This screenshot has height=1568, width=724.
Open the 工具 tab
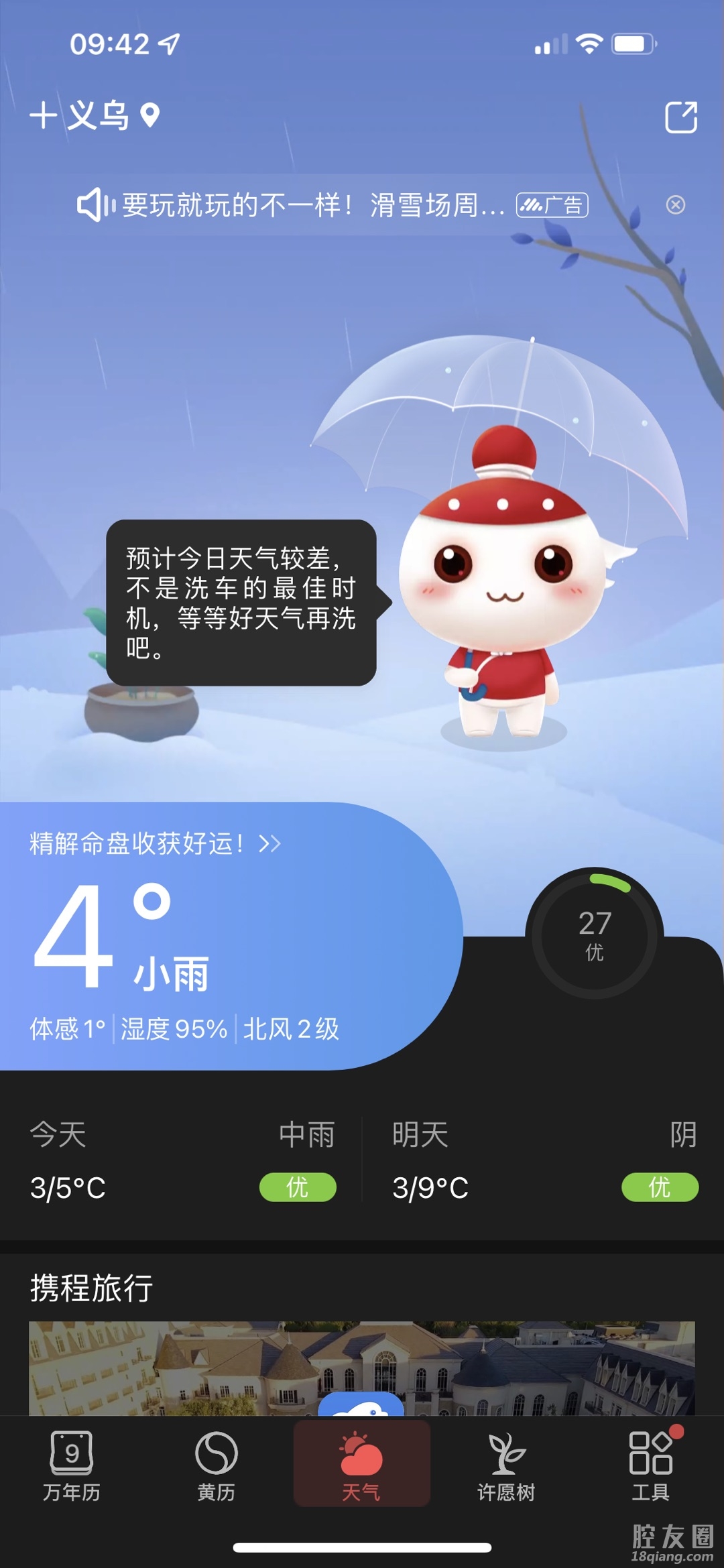click(x=651, y=1465)
